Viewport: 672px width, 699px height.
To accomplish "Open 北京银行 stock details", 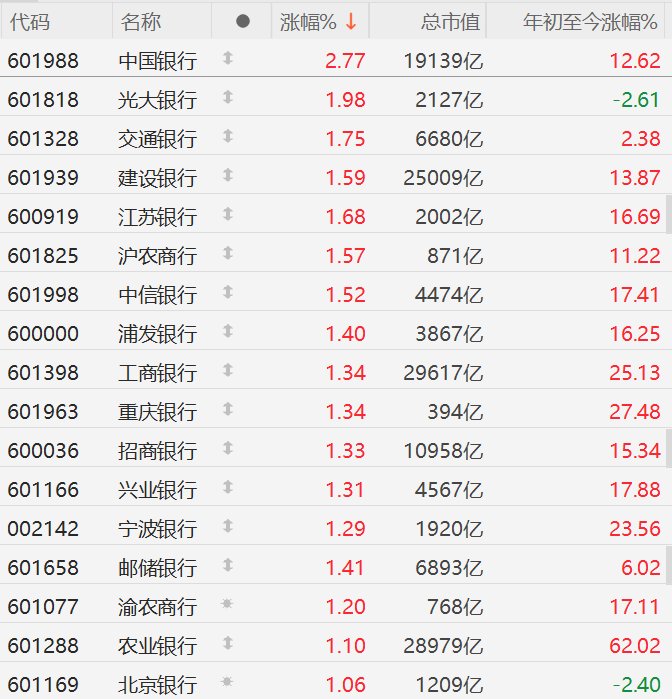I will (157, 685).
